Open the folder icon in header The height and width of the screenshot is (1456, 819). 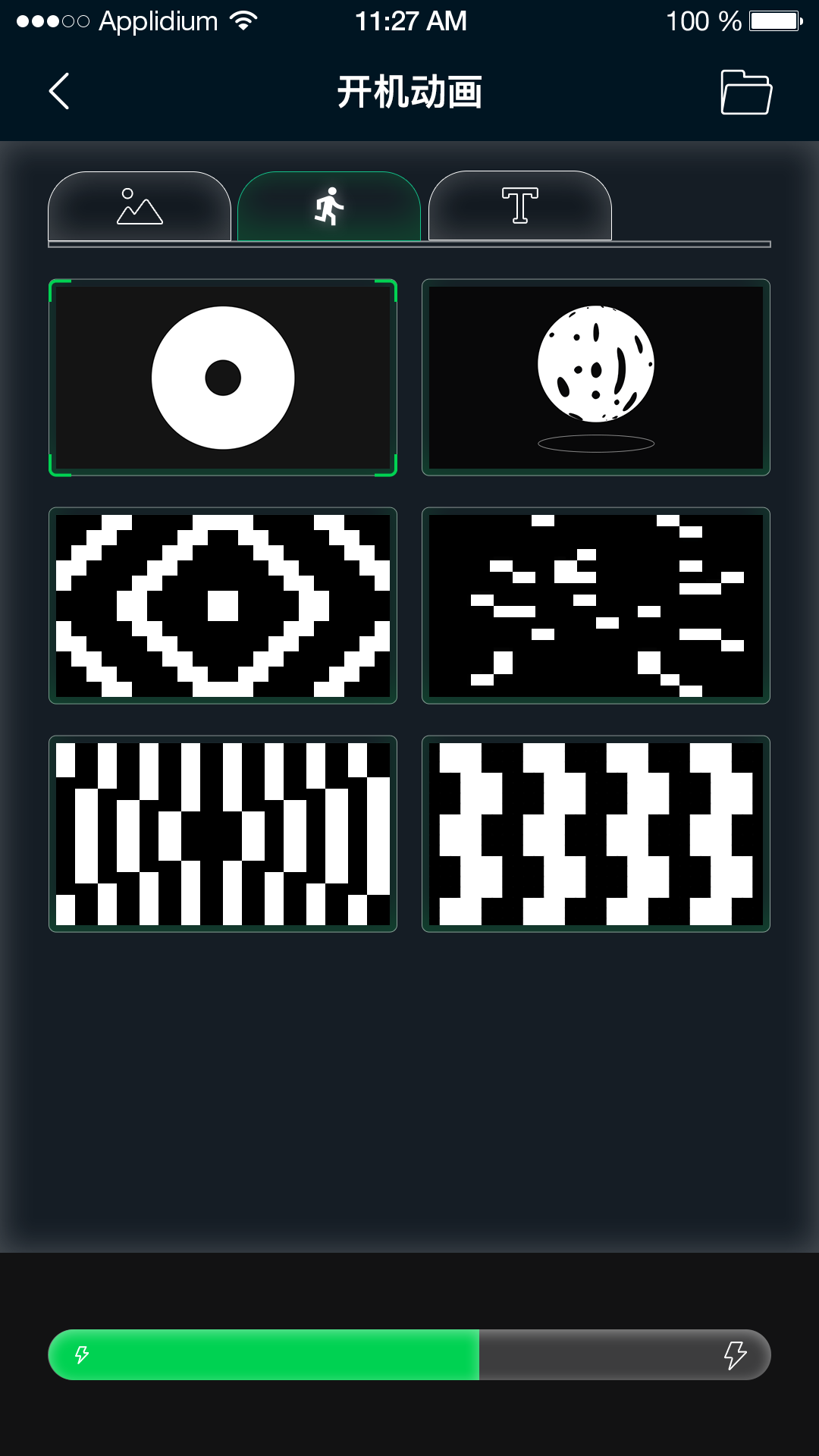point(745,93)
